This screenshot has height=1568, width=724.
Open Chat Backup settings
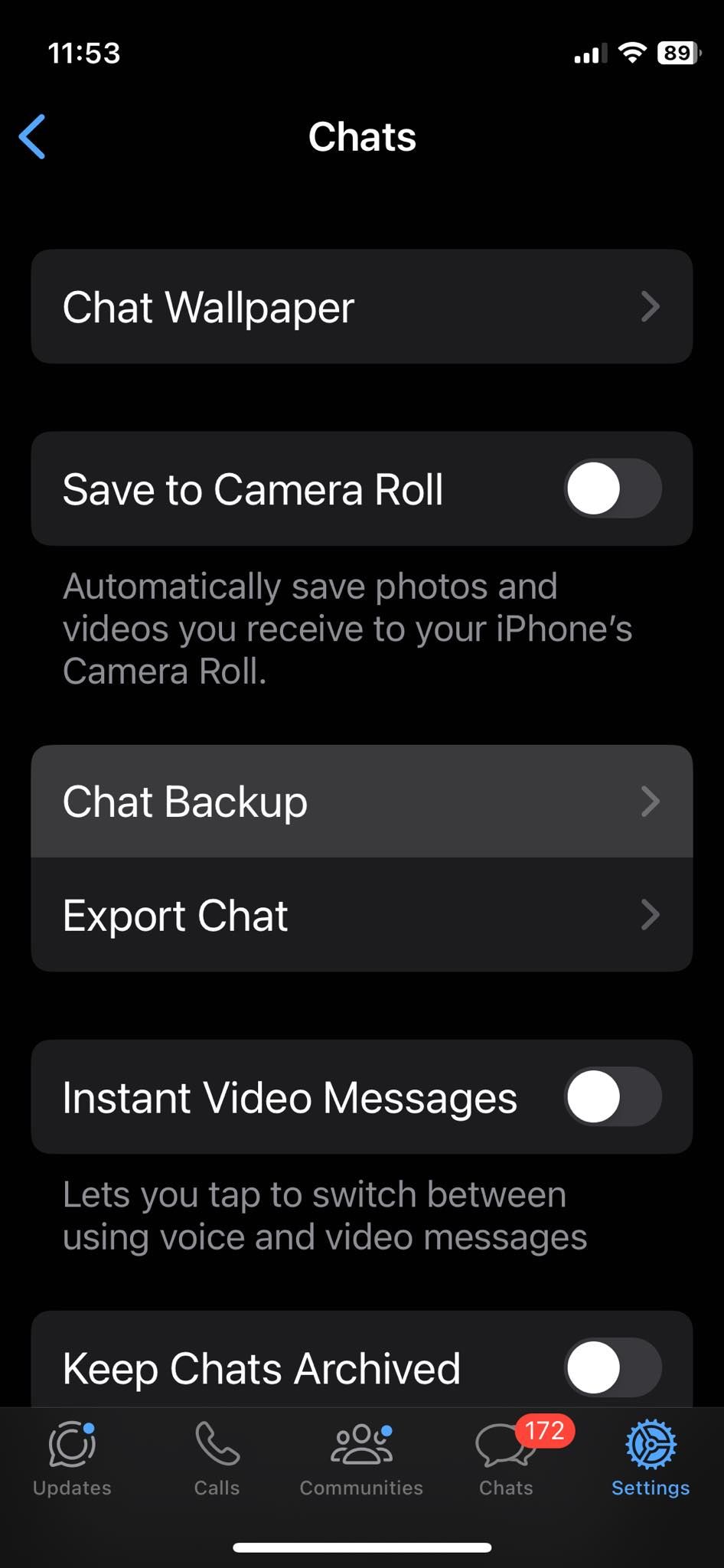coord(360,802)
